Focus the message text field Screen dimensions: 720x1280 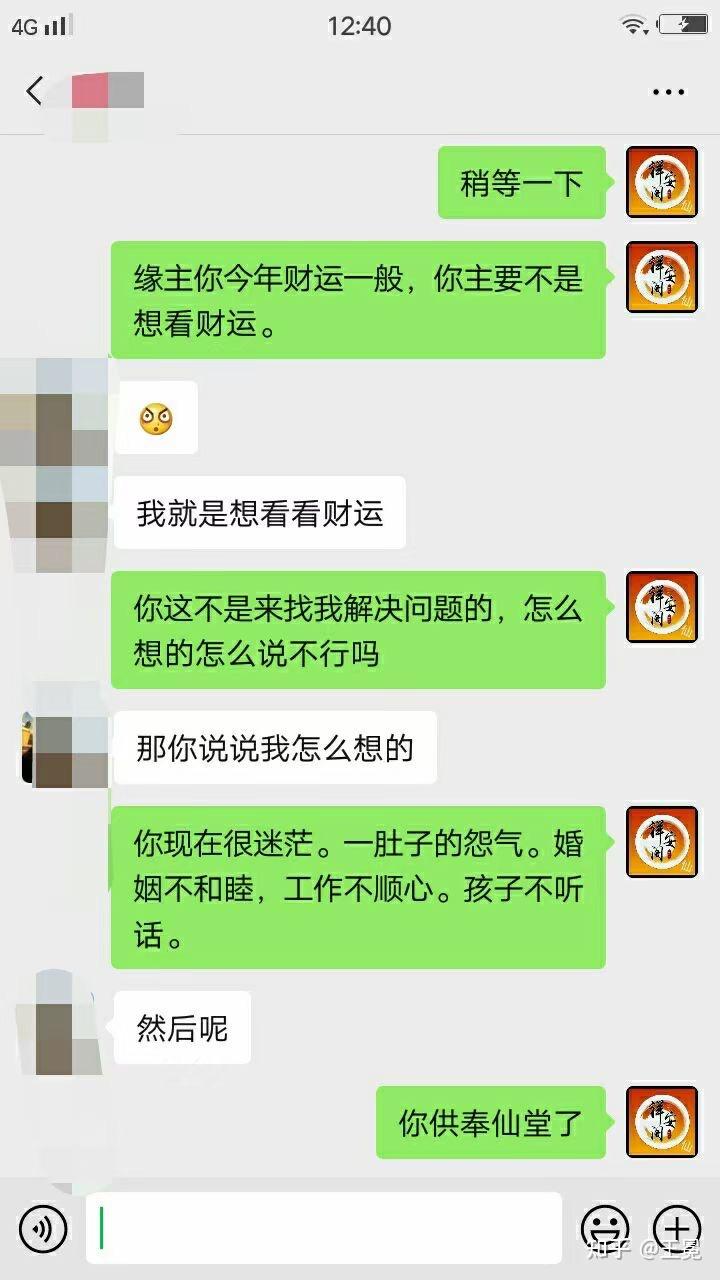pos(324,1228)
